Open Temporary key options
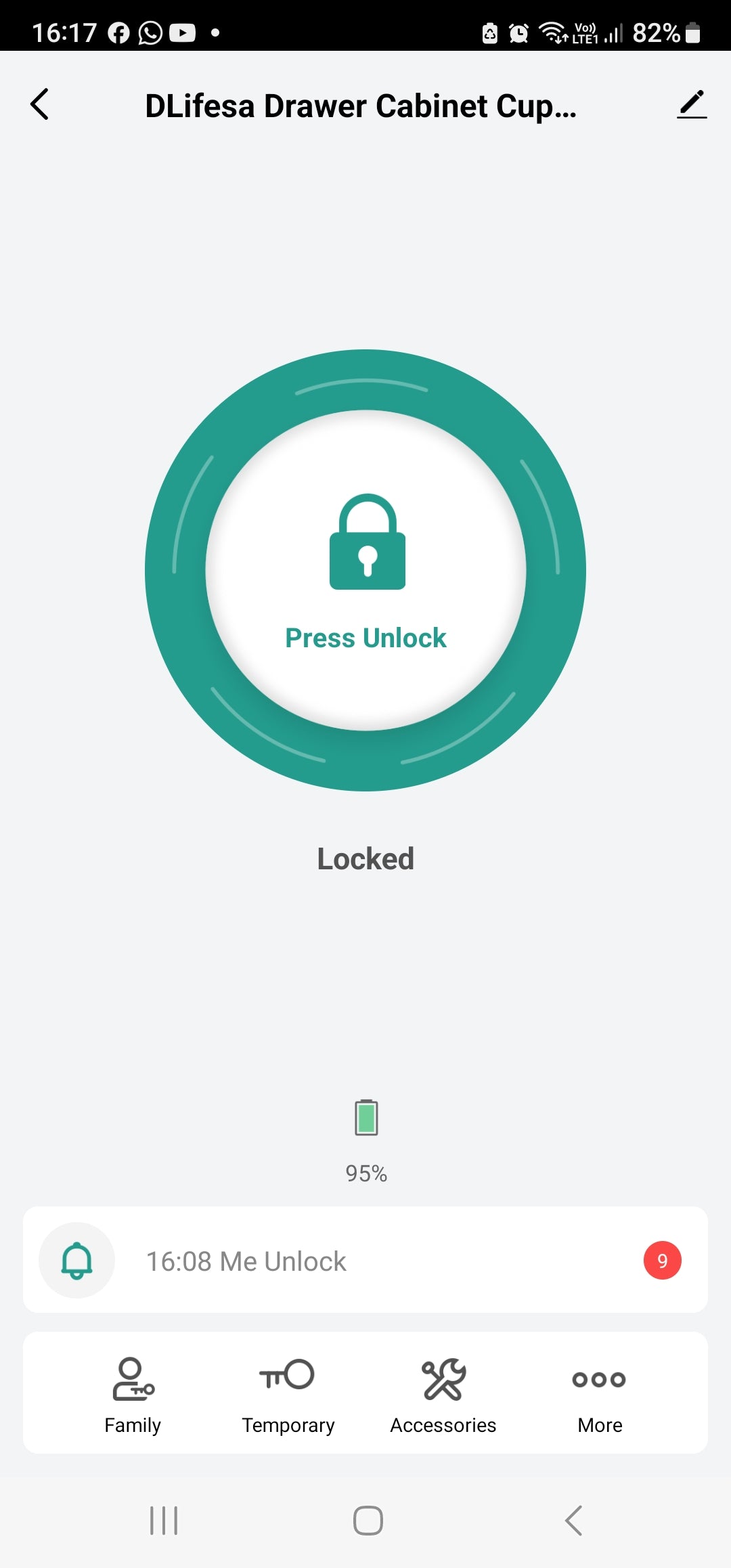The image size is (731, 1568). (288, 1395)
